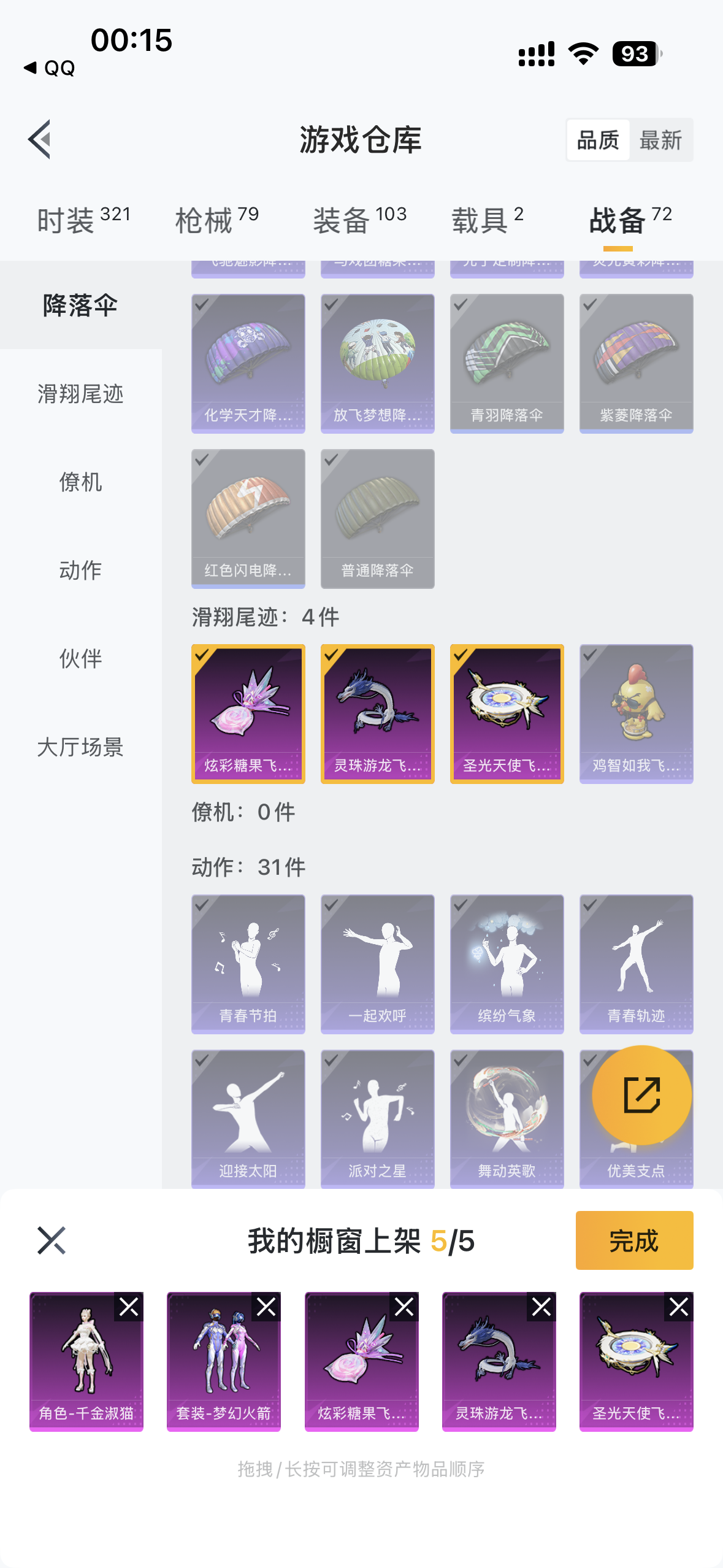Image resolution: width=723 pixels, height=1568 pixels.
Task: Open the 装备 tab
Action: (360, 220)
